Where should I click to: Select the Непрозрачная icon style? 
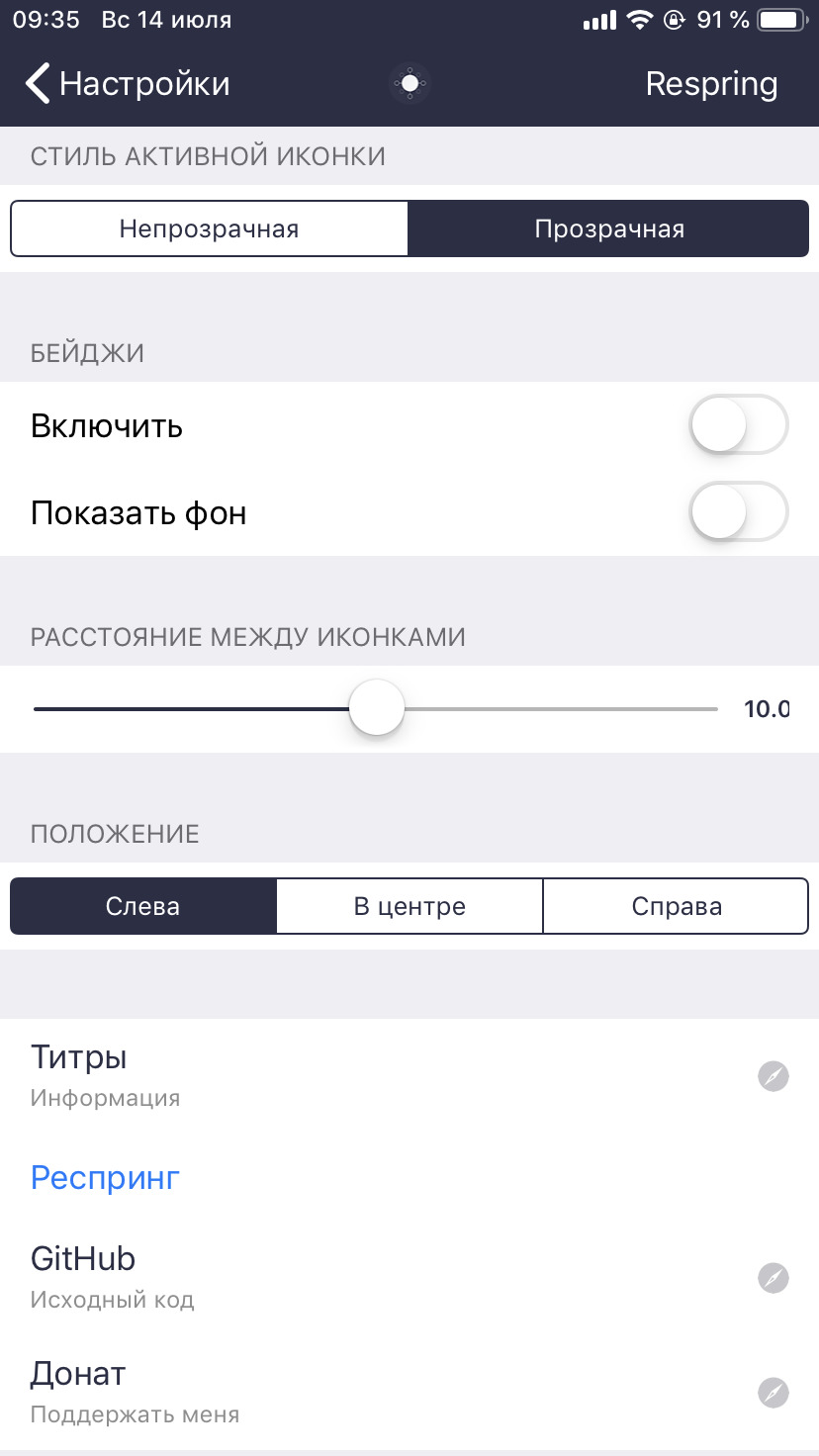[x=209, y=229]
